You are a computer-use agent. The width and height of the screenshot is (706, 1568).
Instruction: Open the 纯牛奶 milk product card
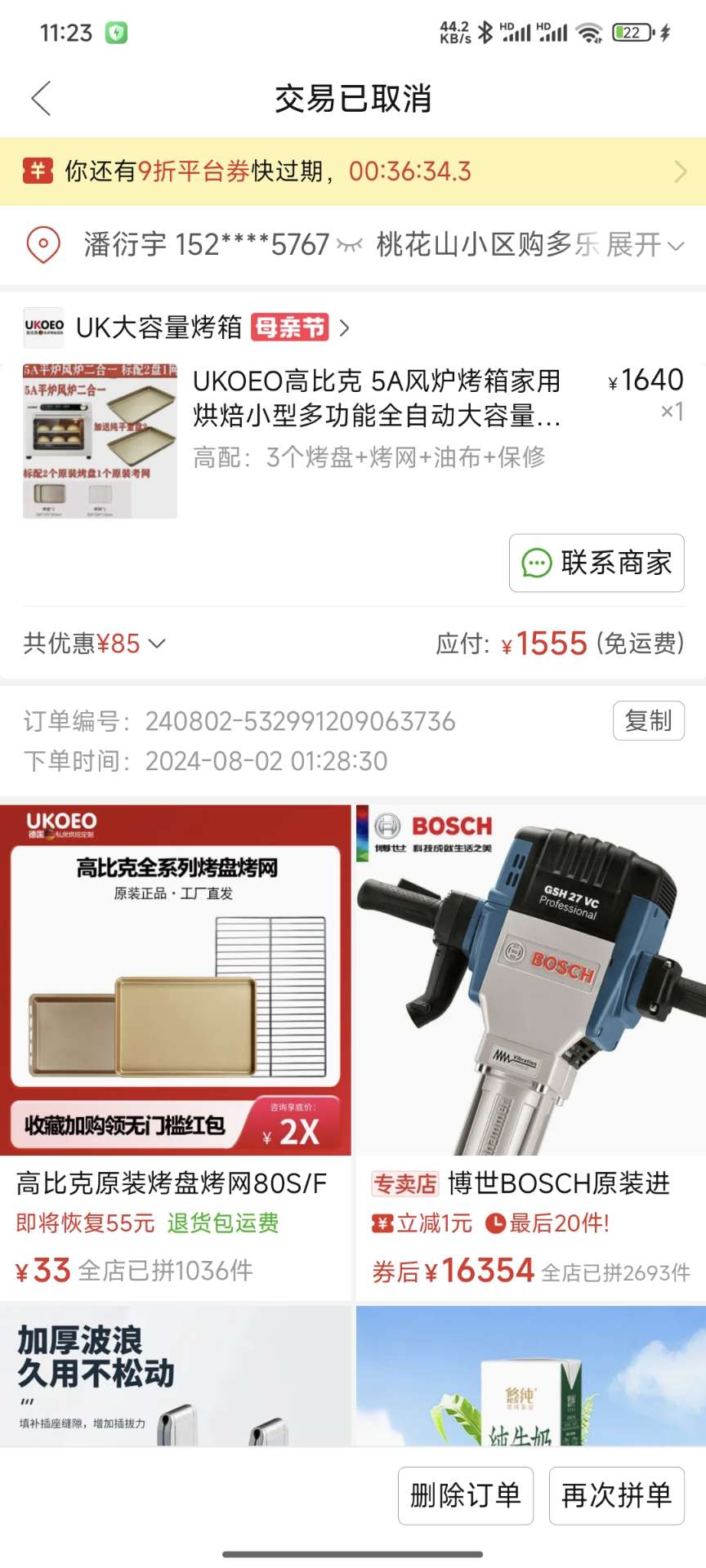pyautogui.click(x=531, y=1376)
